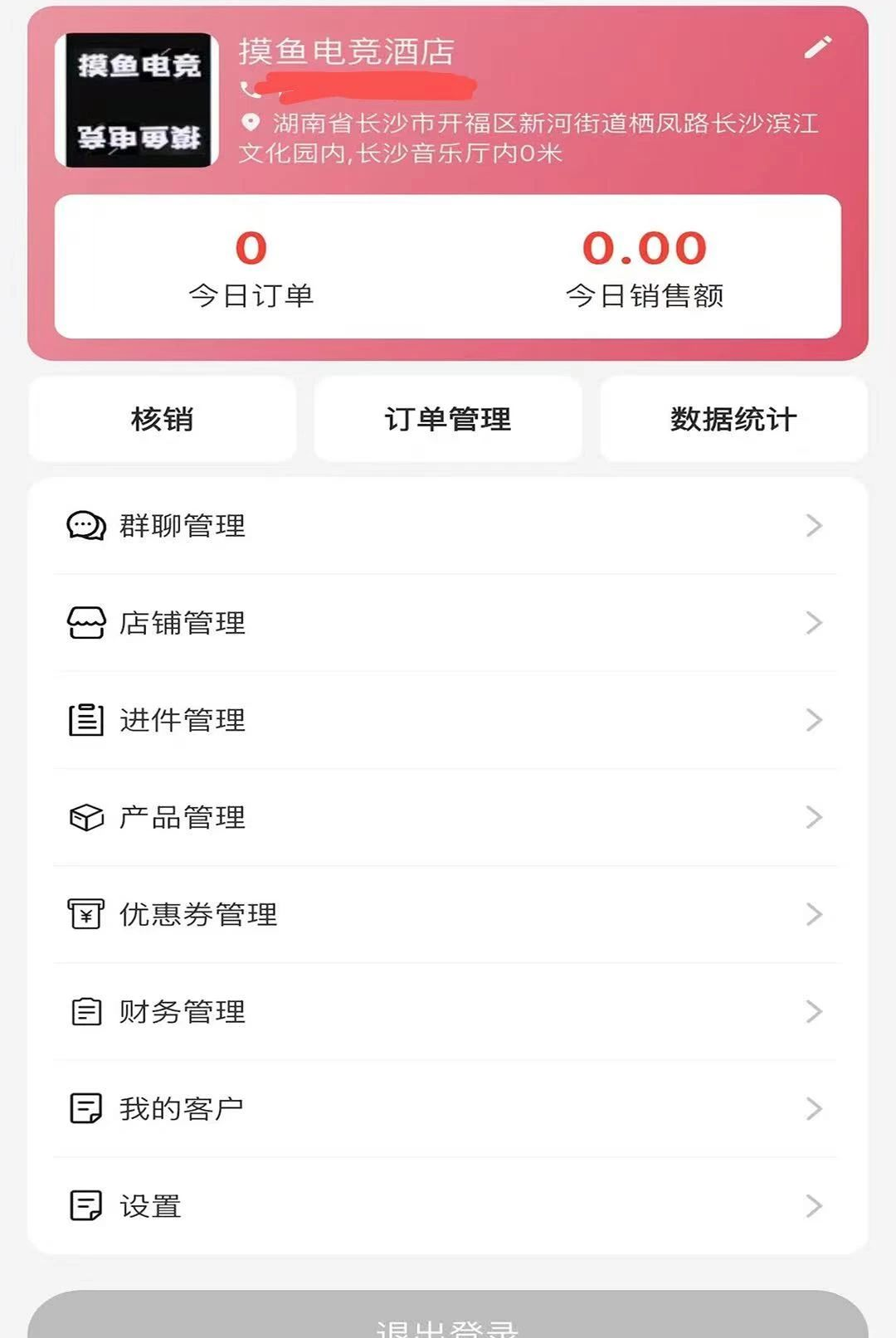Tap the pencil edit icon
Viewport: 896px width, 1338px height.
point(817,47)
